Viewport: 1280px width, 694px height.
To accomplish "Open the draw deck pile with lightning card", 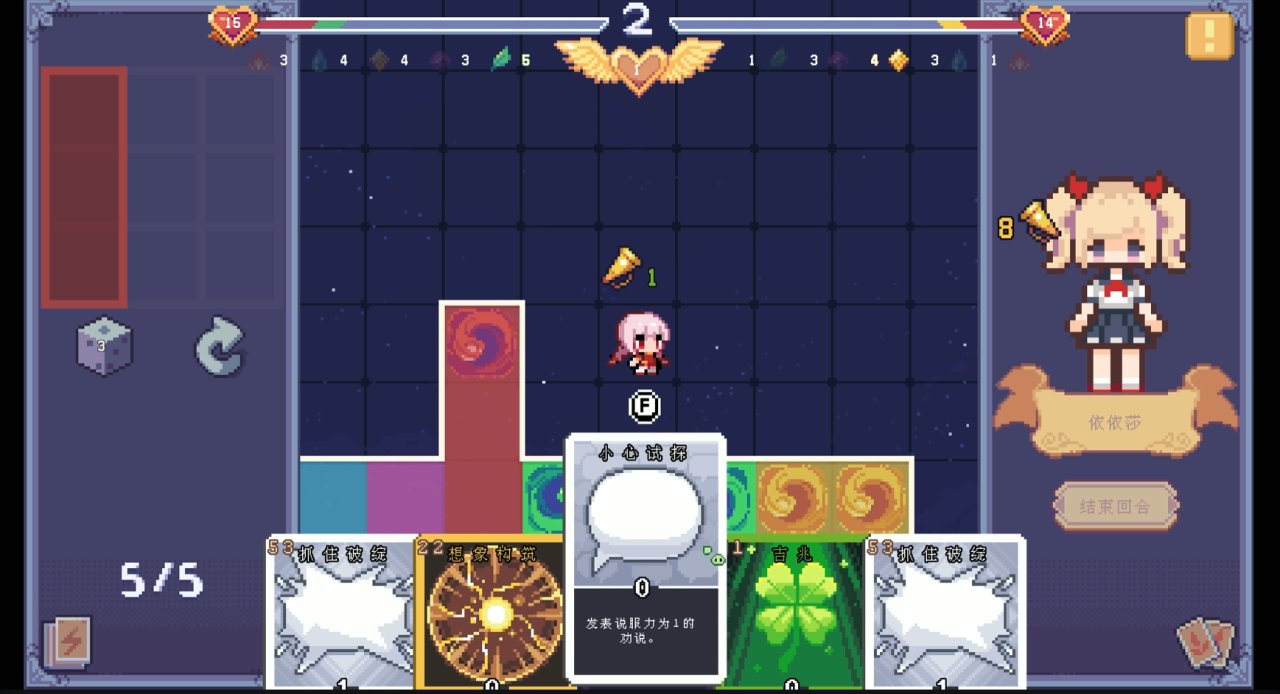I will [x=70, y=641].
